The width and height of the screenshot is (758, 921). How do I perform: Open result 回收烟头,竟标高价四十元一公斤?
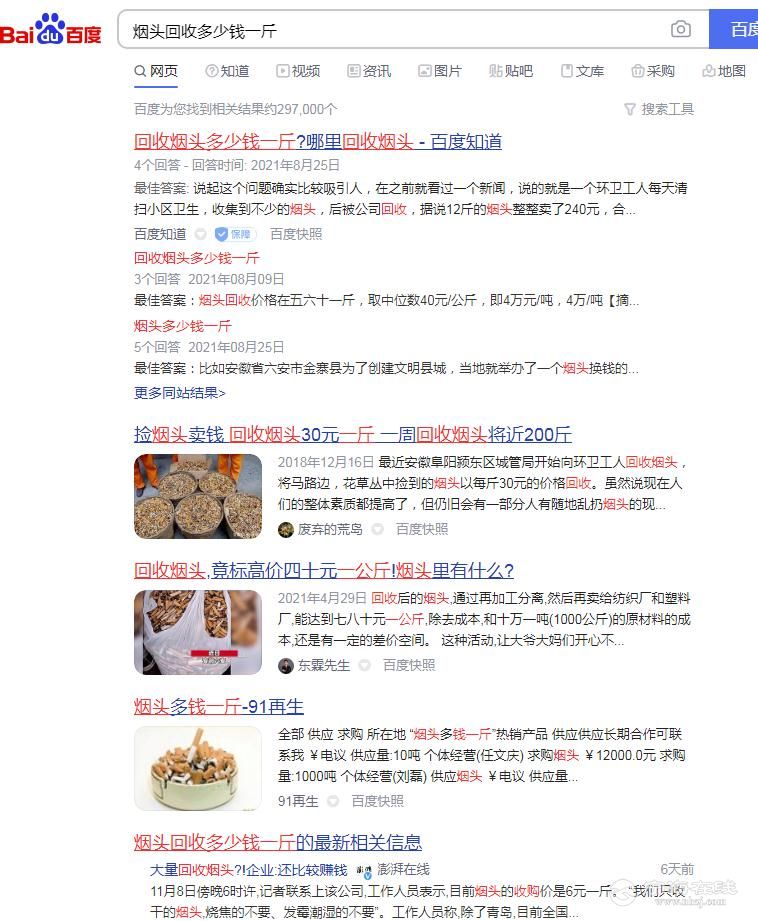(323, 571)
